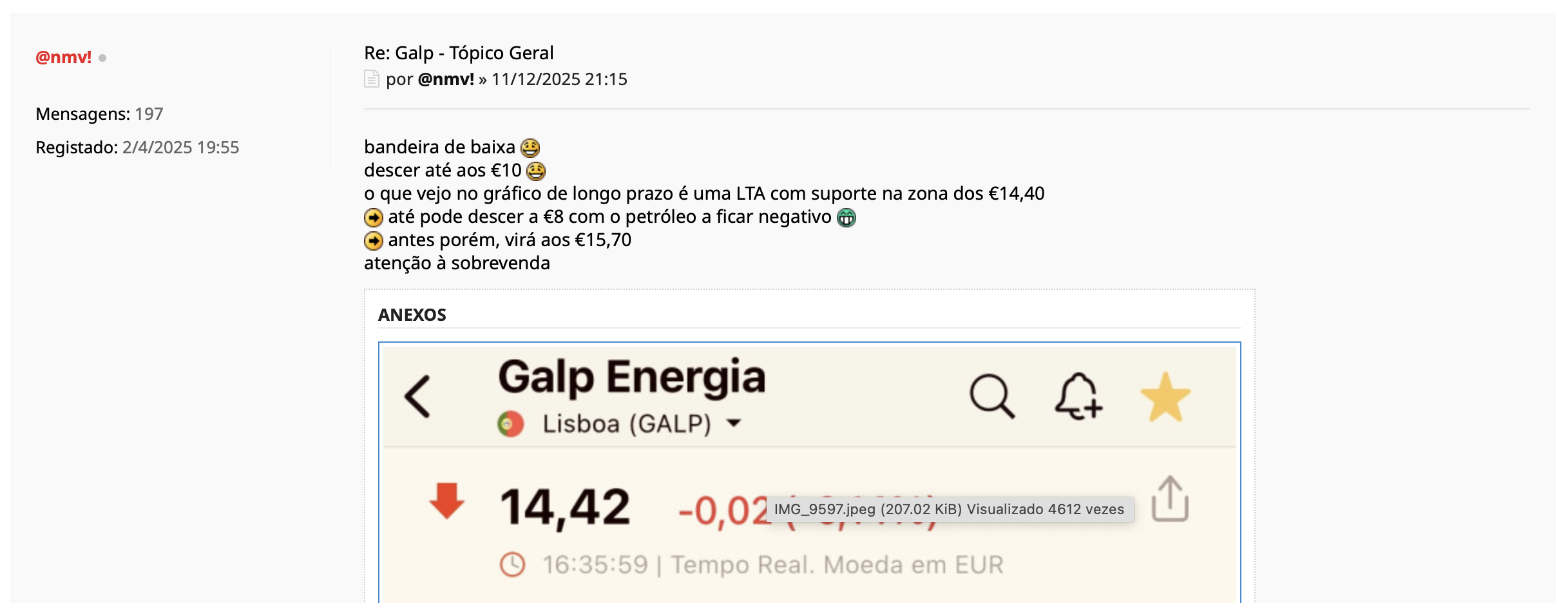
Task: Tap the post permalink document icon
Action: [372, 79]
